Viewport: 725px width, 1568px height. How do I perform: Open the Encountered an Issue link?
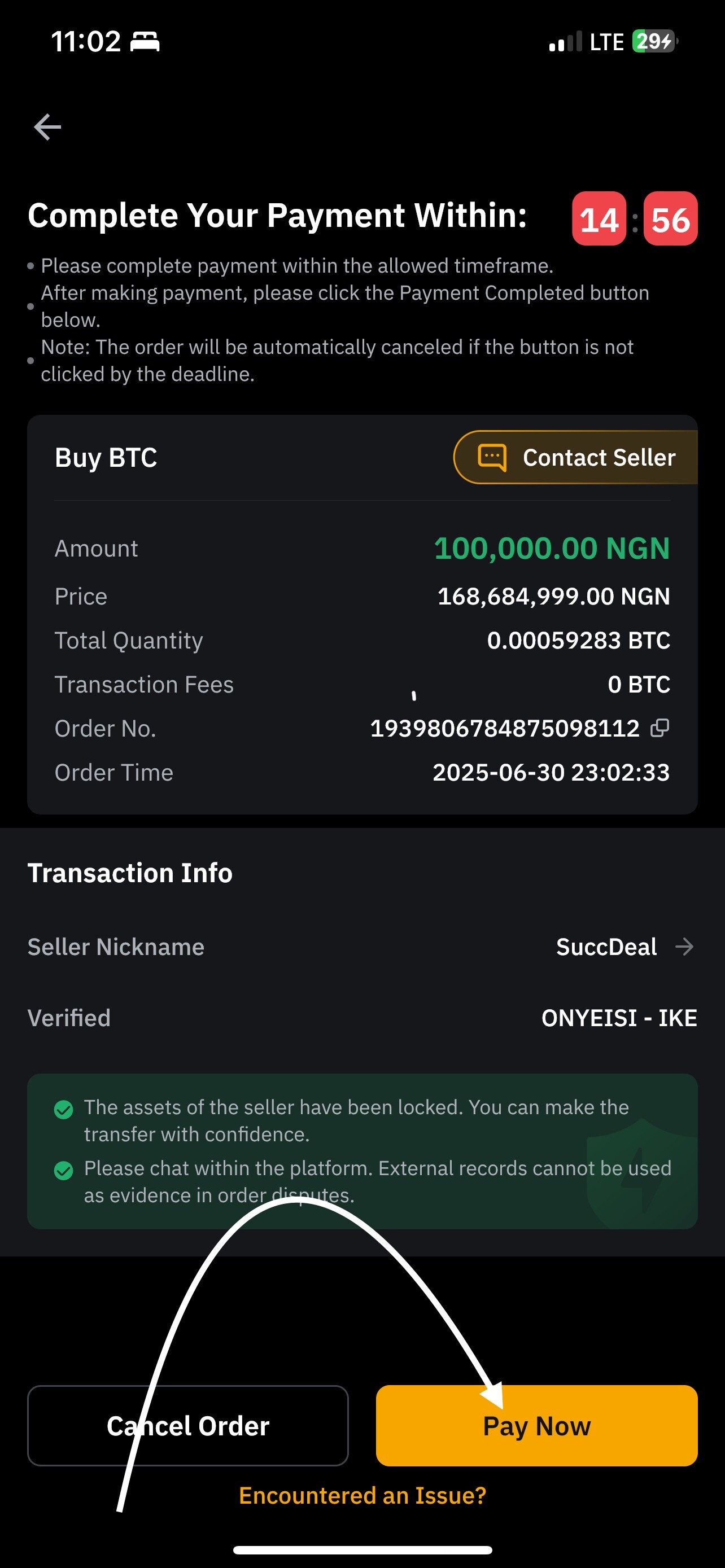362,1495
